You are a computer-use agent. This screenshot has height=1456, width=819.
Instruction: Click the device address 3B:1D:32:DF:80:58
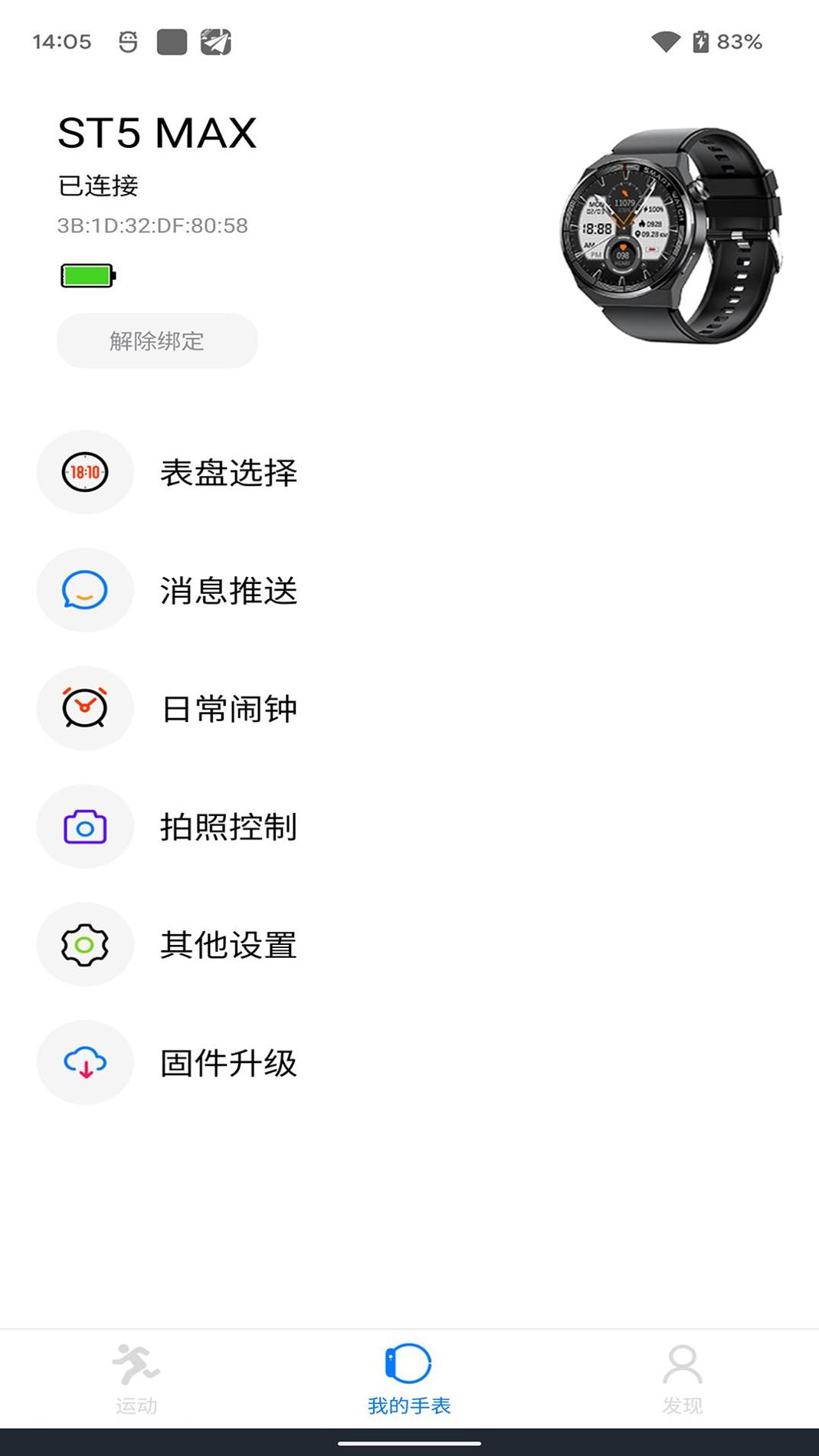150,225
